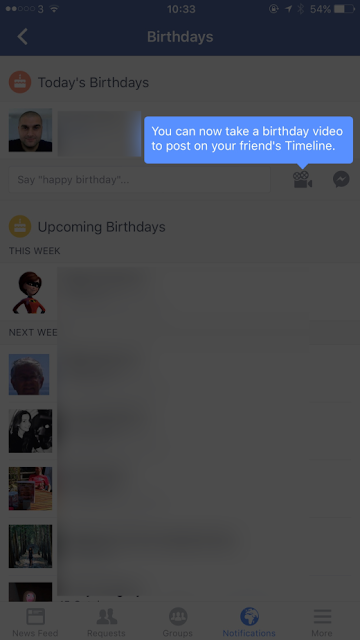Open the profile photo of today's birthday friend

(30, 130)
